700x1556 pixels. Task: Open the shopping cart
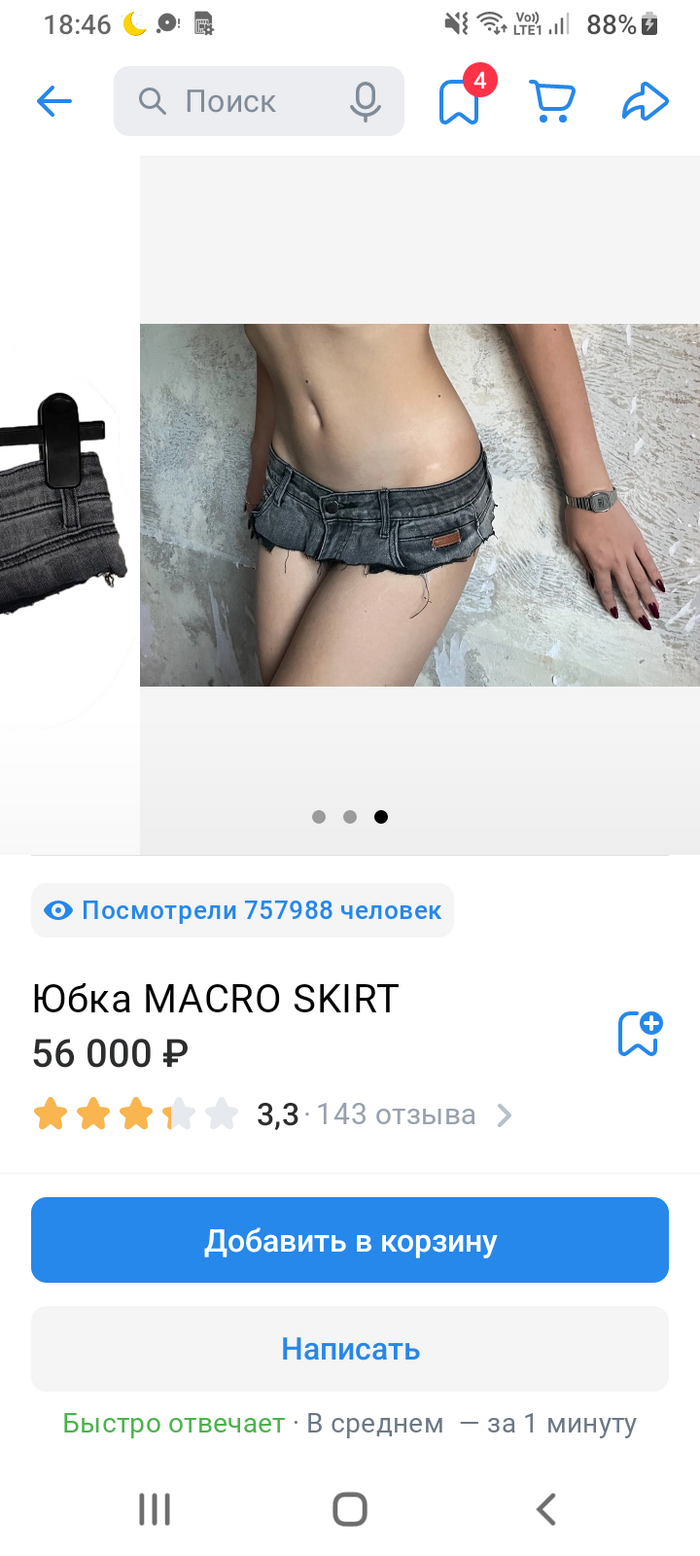click(x=551, y=101)
